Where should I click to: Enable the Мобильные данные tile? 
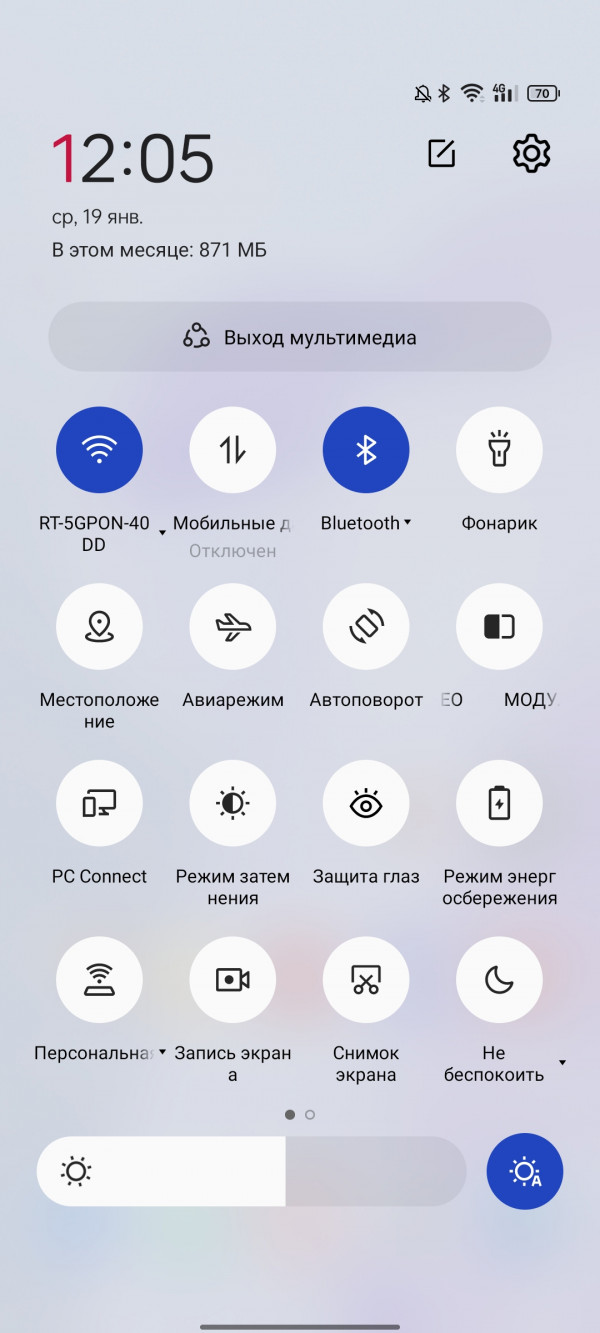(x=232, y=450)
